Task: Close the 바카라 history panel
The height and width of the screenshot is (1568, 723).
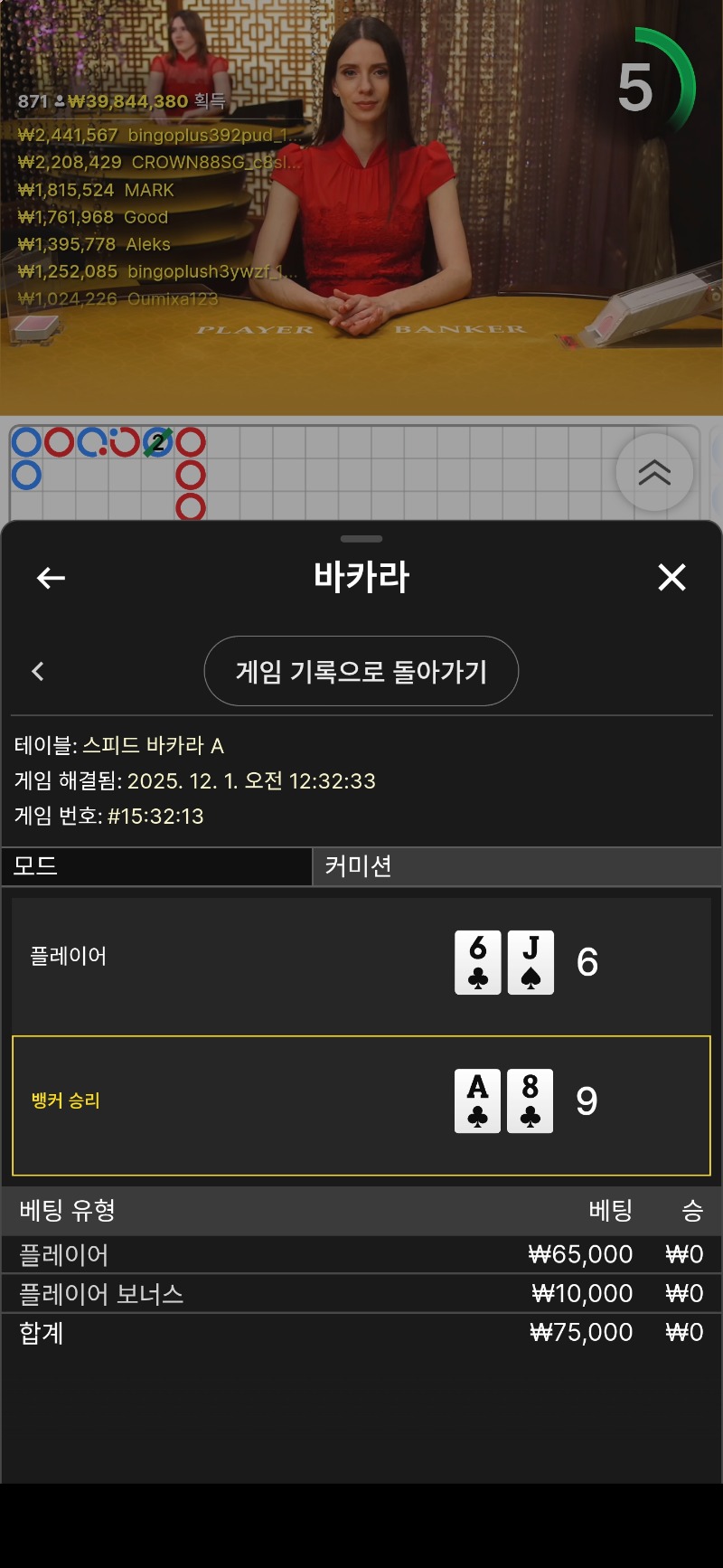Action: click(671, 577)
